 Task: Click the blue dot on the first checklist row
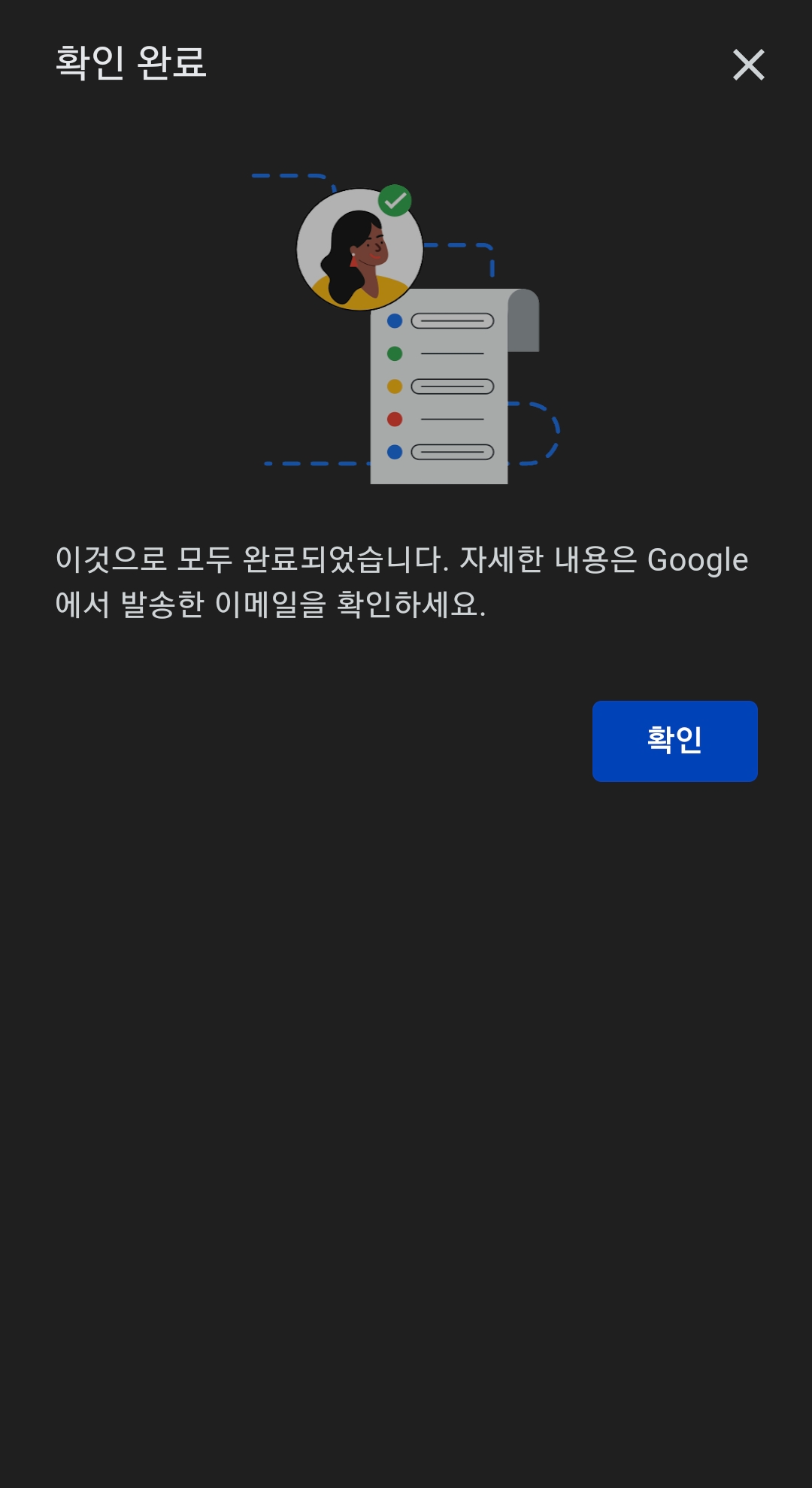pyautogui.click(x=393, y=320)
